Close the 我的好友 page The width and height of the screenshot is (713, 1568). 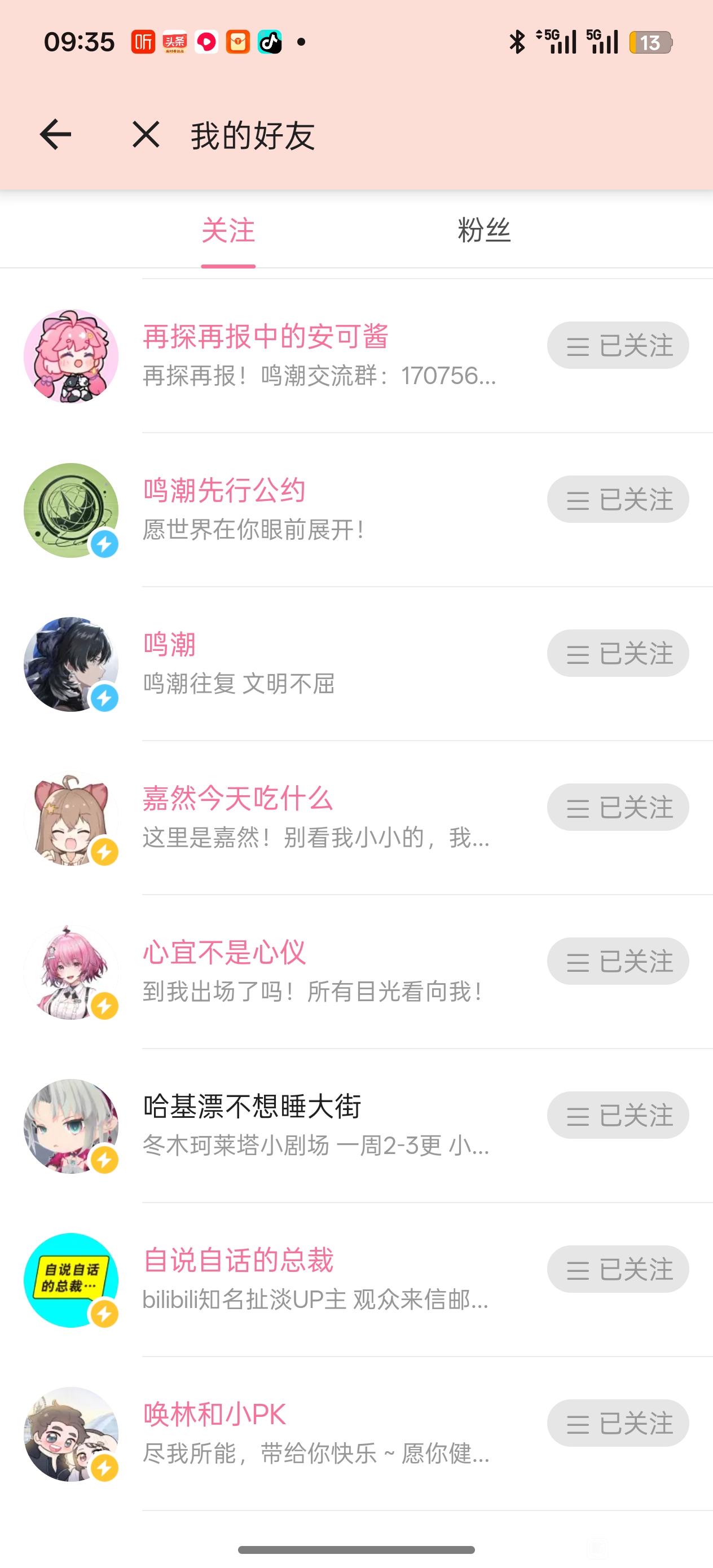point(146,135)
